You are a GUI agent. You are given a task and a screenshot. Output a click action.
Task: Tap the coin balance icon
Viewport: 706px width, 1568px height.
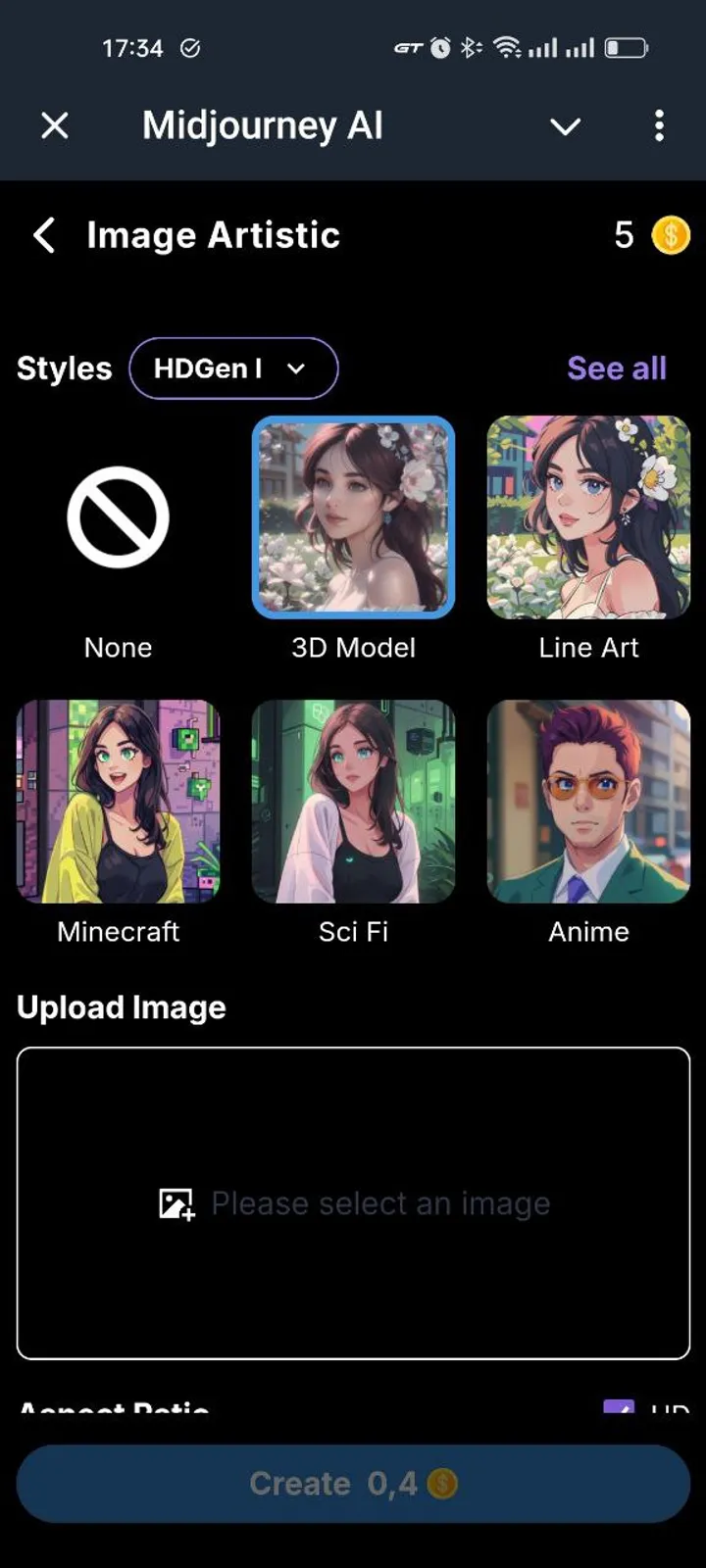[x=670, y=235]
